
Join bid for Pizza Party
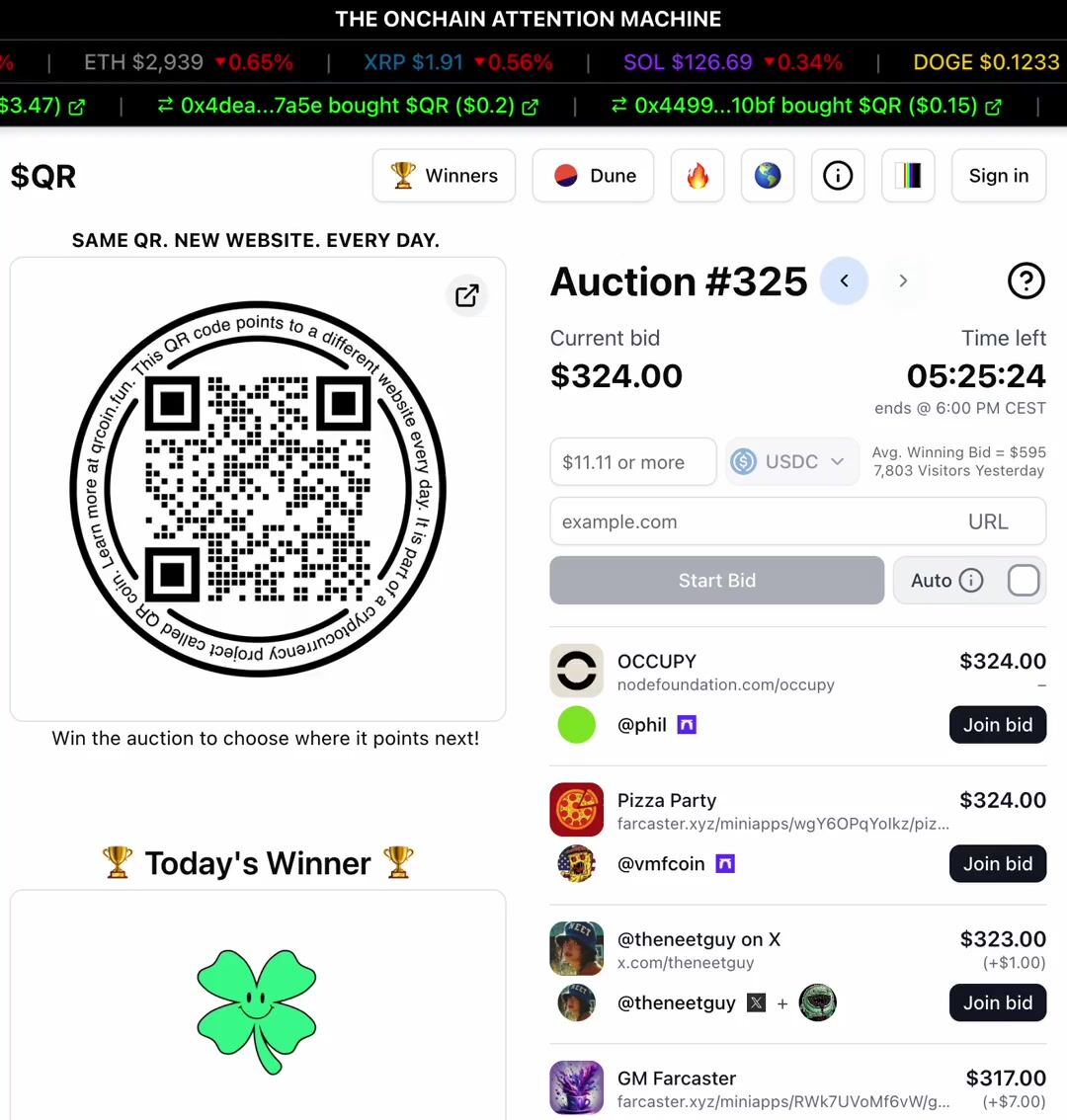[x=997, y=864]
